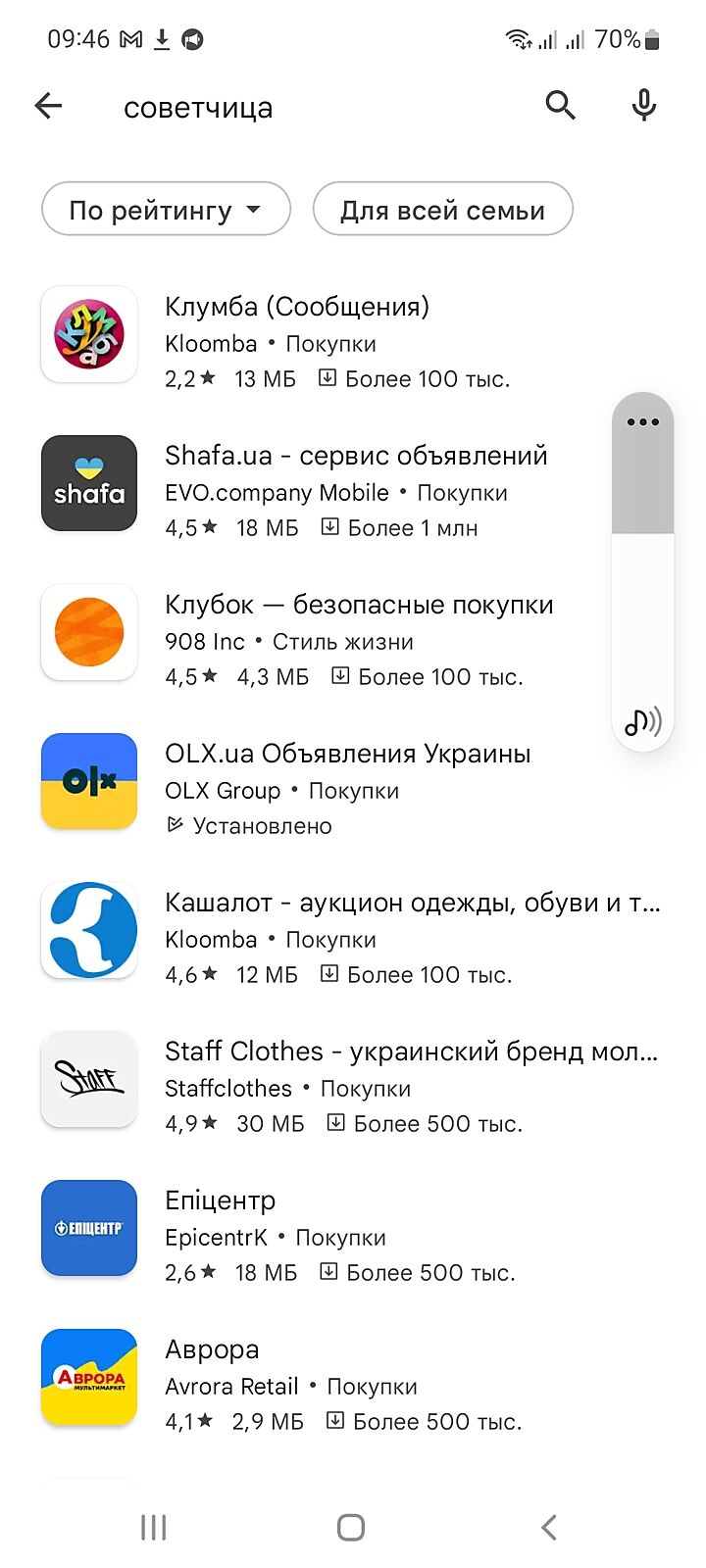Open the three-dot volume panel options
The width and height of the screenshot is (706, 1568).
pyautogui.click(x=642, y=422)
